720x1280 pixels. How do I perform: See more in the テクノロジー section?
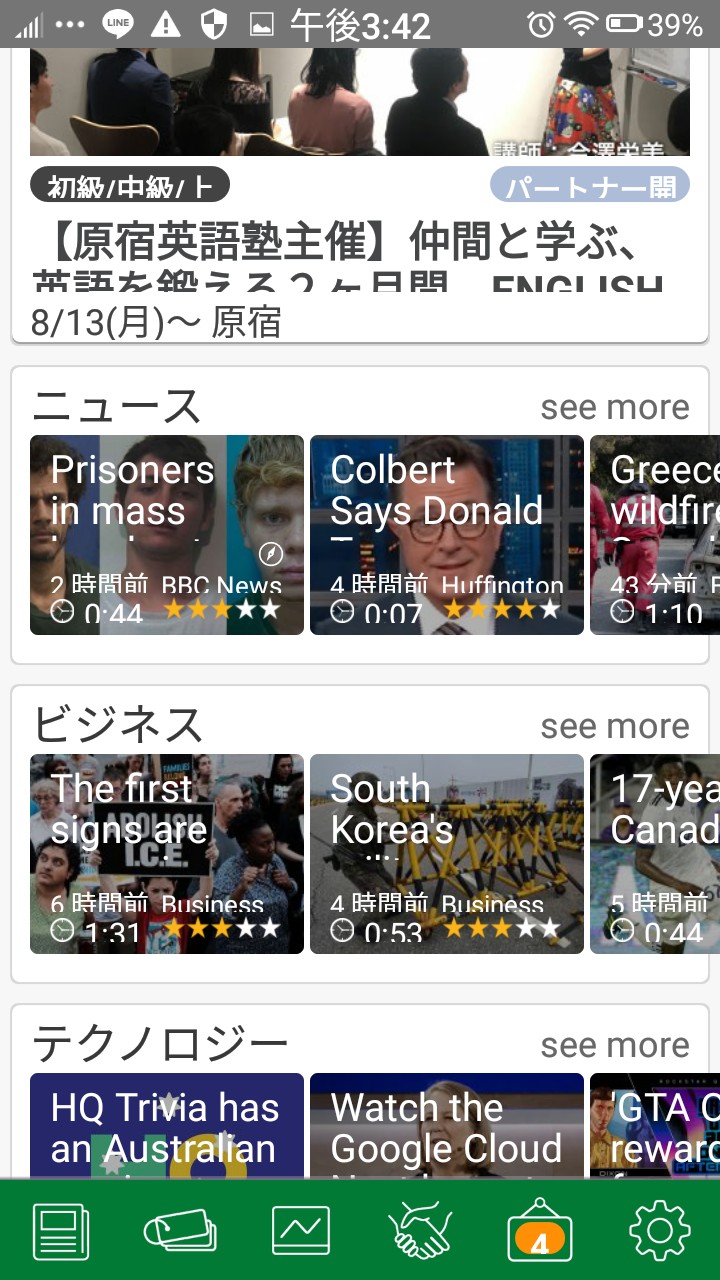coord(614,1046)
